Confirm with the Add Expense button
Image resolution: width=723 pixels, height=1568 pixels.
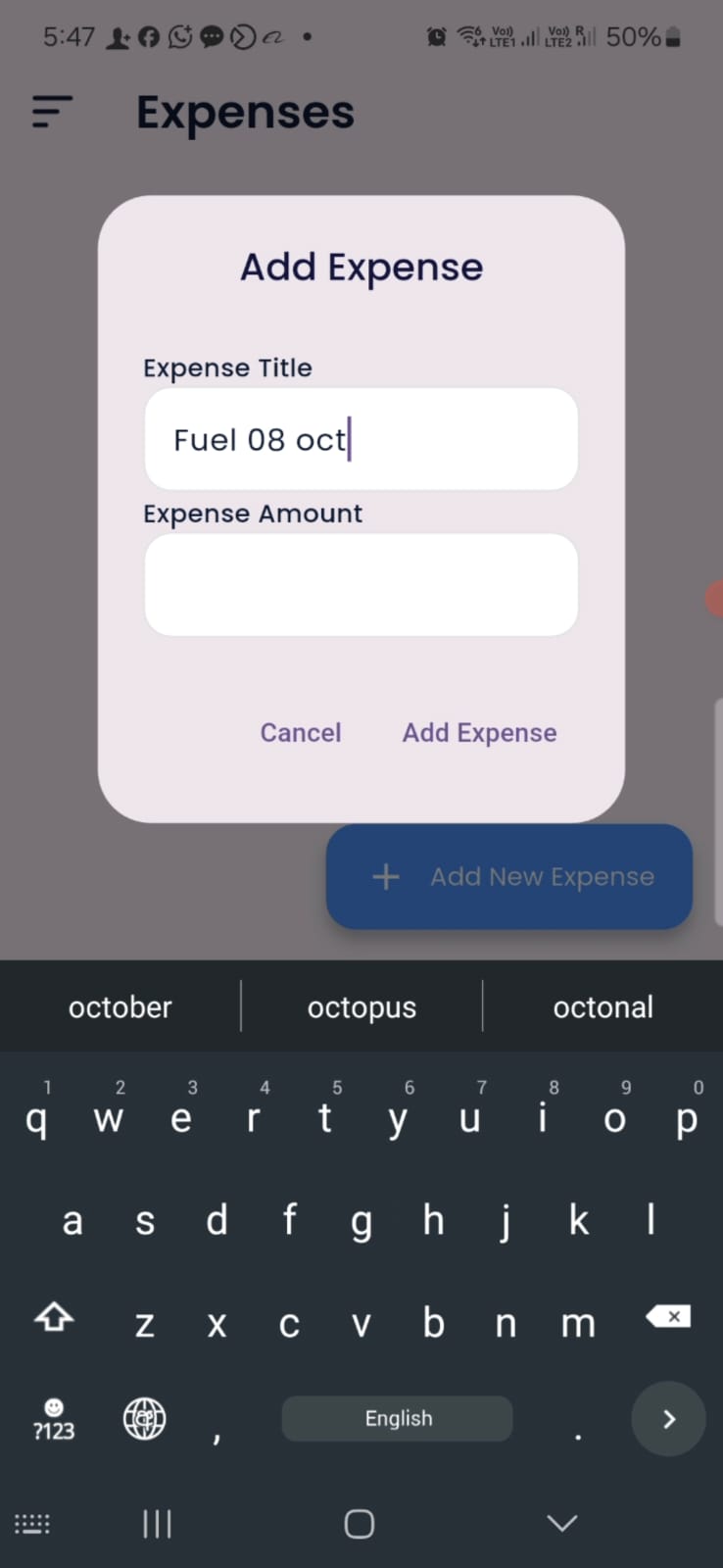pos(479,733)
